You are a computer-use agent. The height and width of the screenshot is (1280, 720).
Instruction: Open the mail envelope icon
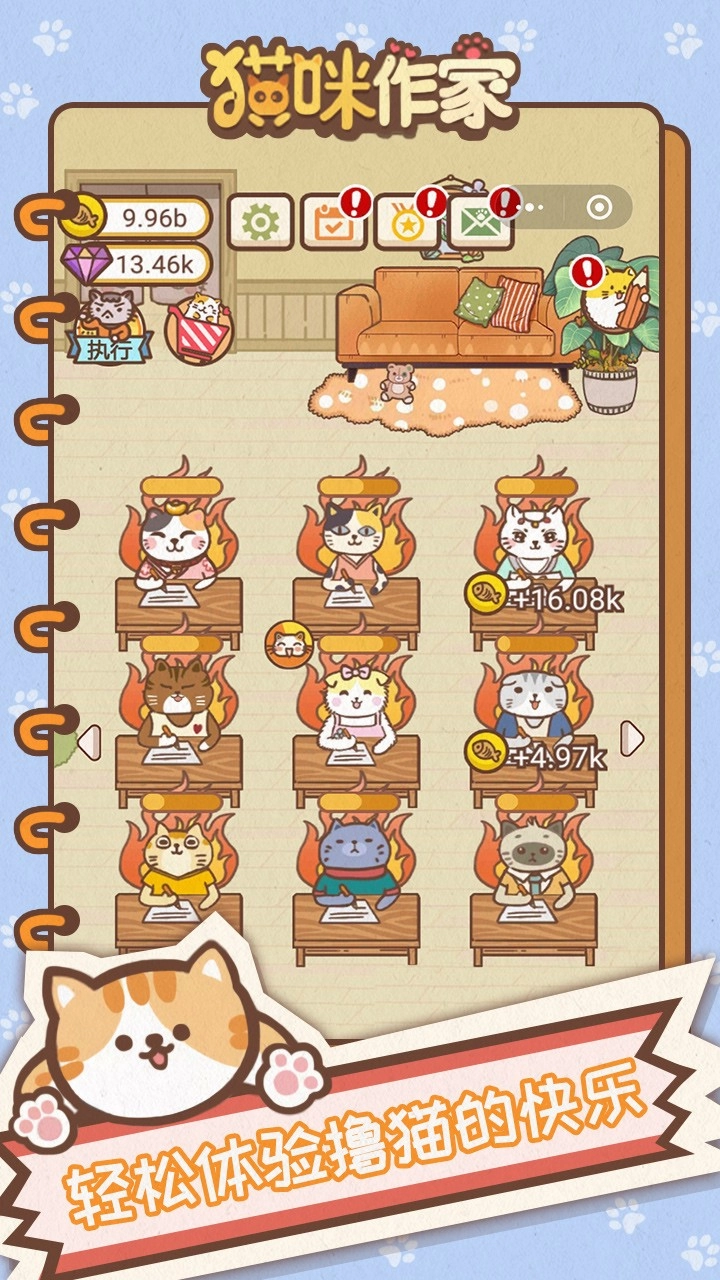[483, 222]
